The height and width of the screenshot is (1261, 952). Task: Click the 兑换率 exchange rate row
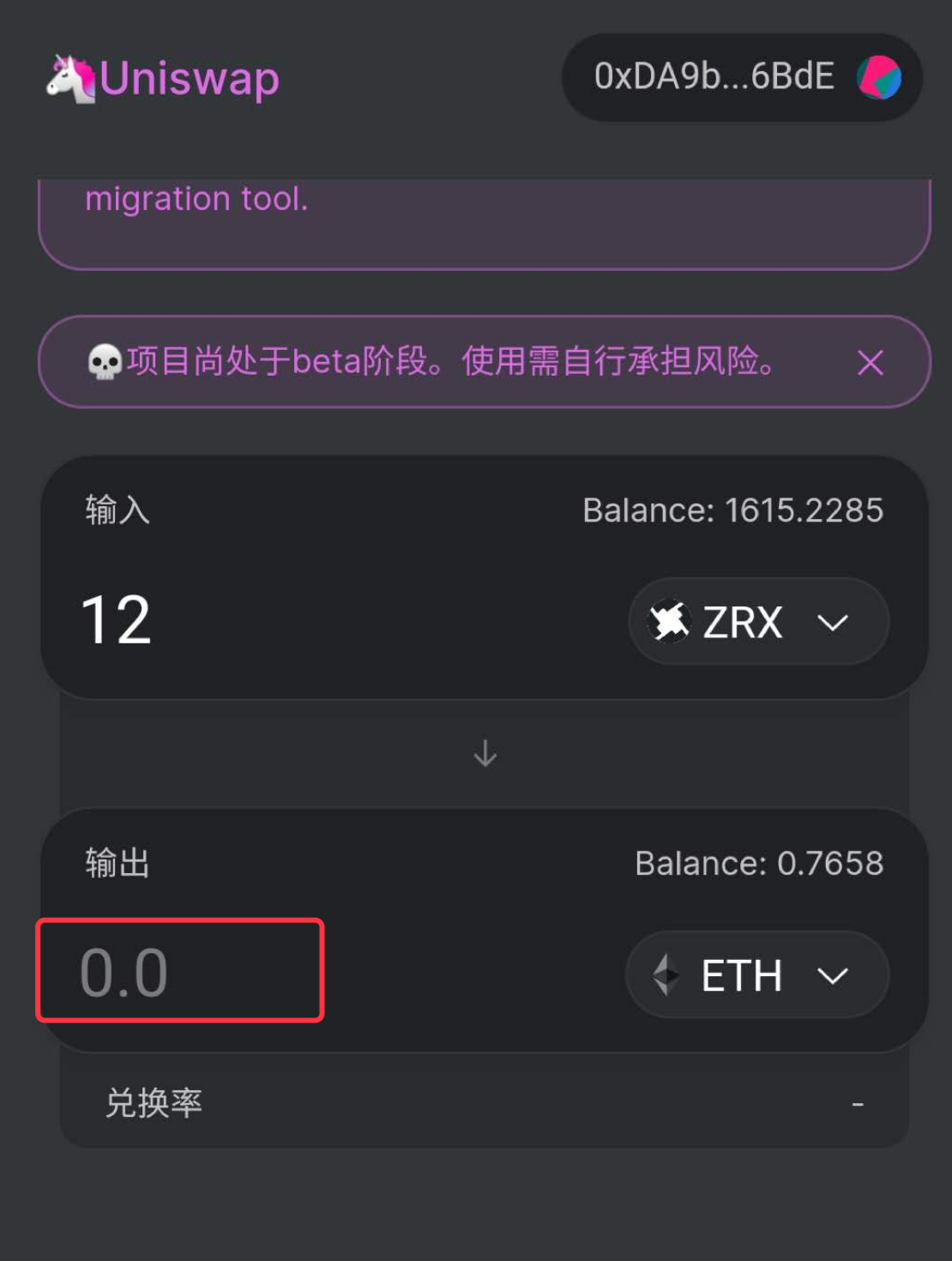pos(153,1104)
